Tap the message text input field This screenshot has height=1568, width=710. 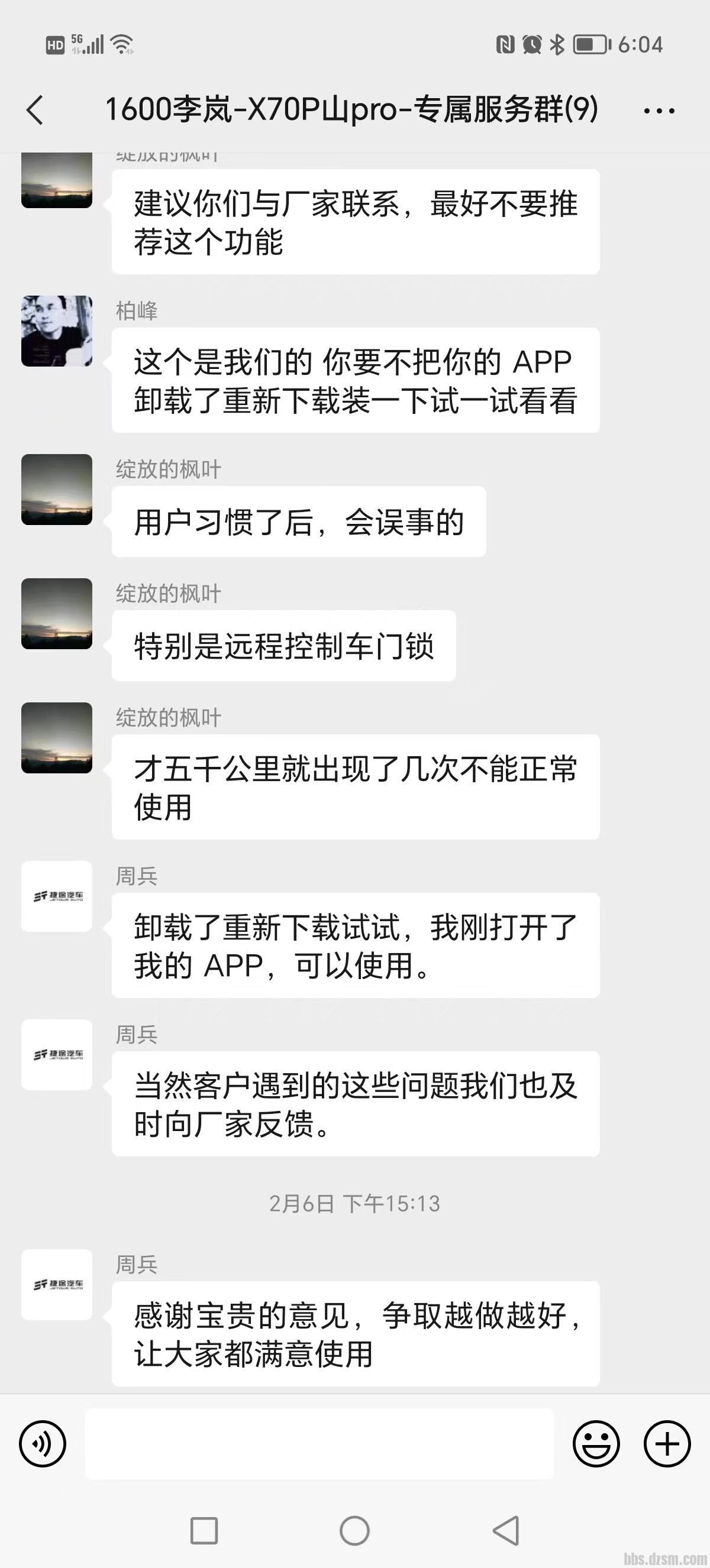319,1443
